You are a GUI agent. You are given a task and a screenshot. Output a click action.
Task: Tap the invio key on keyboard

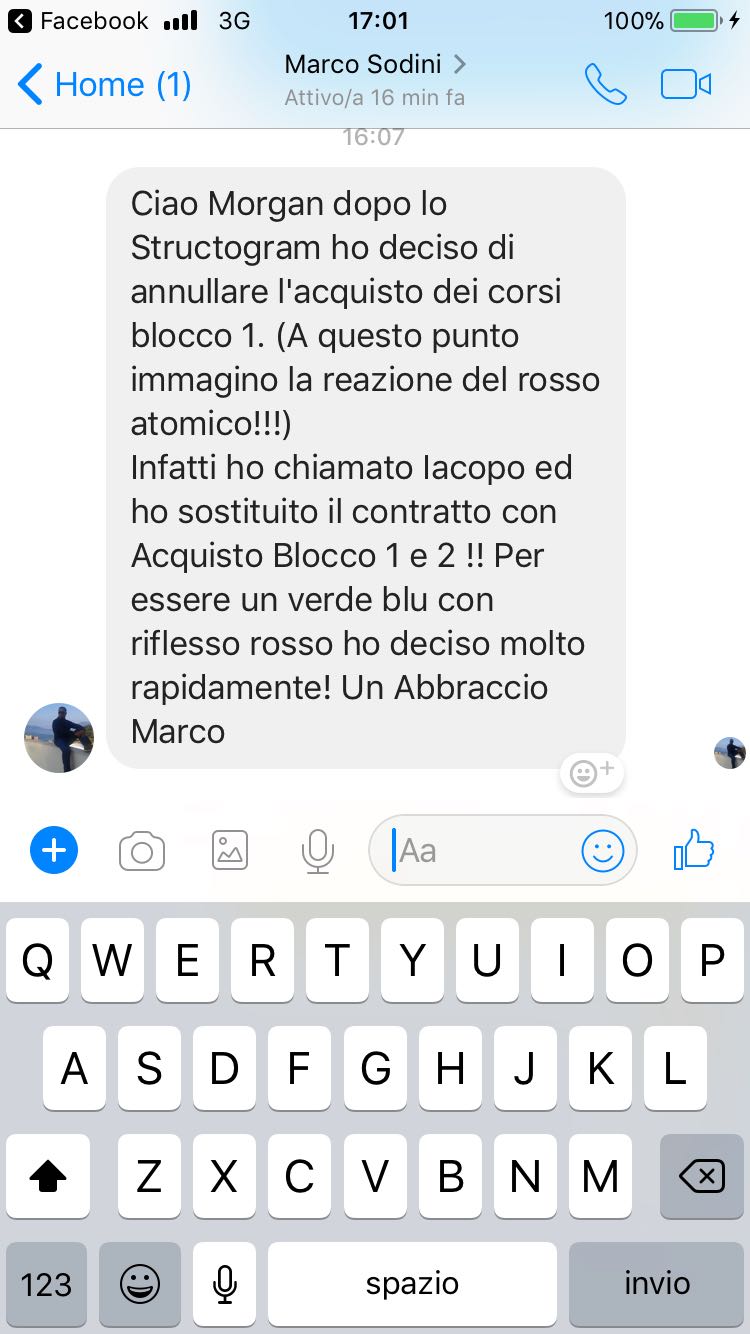pos(657,1284)
